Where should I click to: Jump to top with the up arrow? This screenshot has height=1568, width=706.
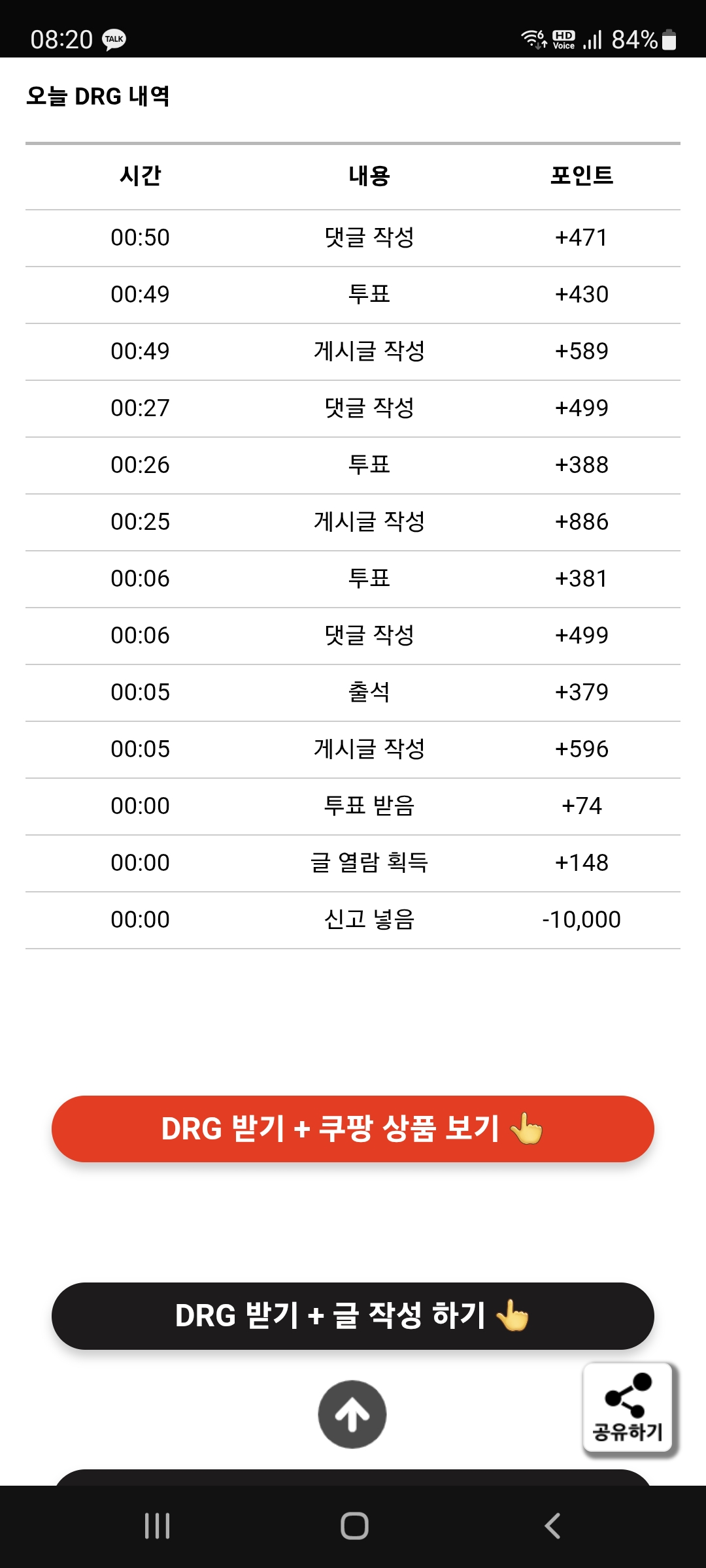[352, 1414]
